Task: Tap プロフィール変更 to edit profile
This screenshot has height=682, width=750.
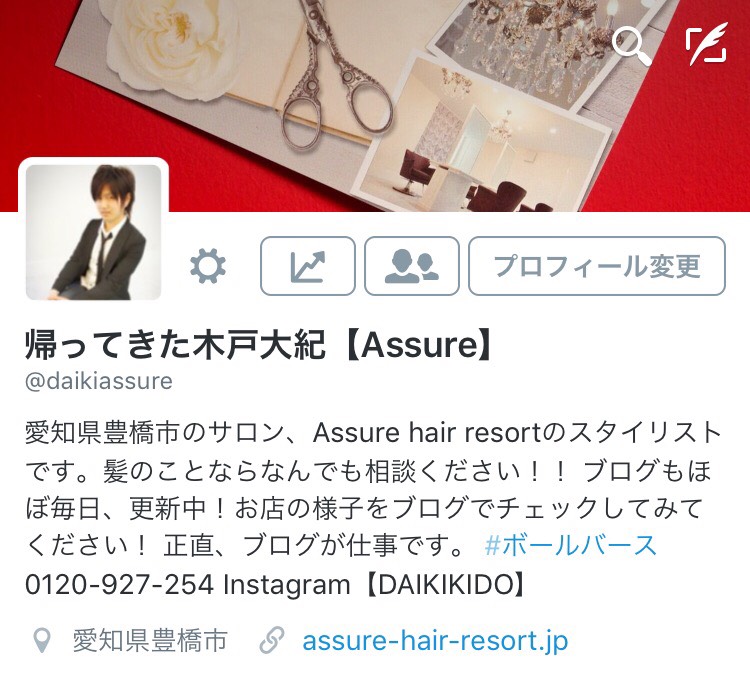Action: [x=596, y=266]
